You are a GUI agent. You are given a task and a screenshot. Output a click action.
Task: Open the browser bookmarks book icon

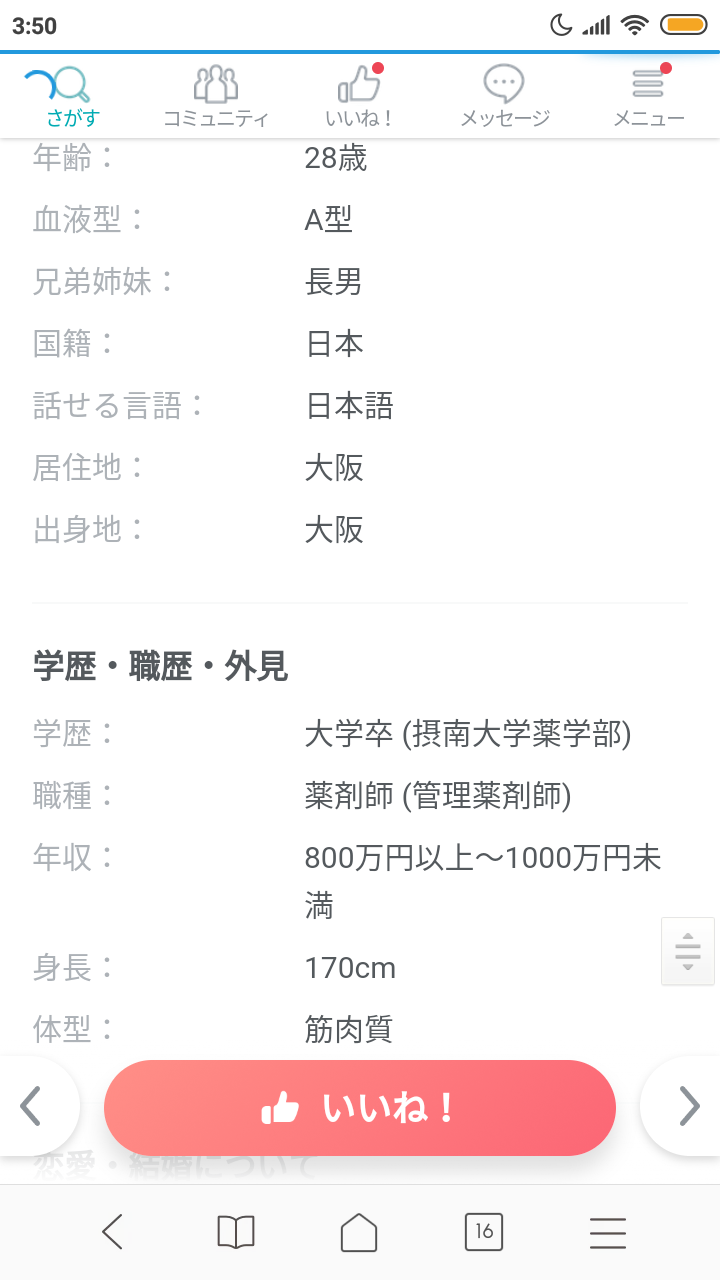pos(236,1232)
